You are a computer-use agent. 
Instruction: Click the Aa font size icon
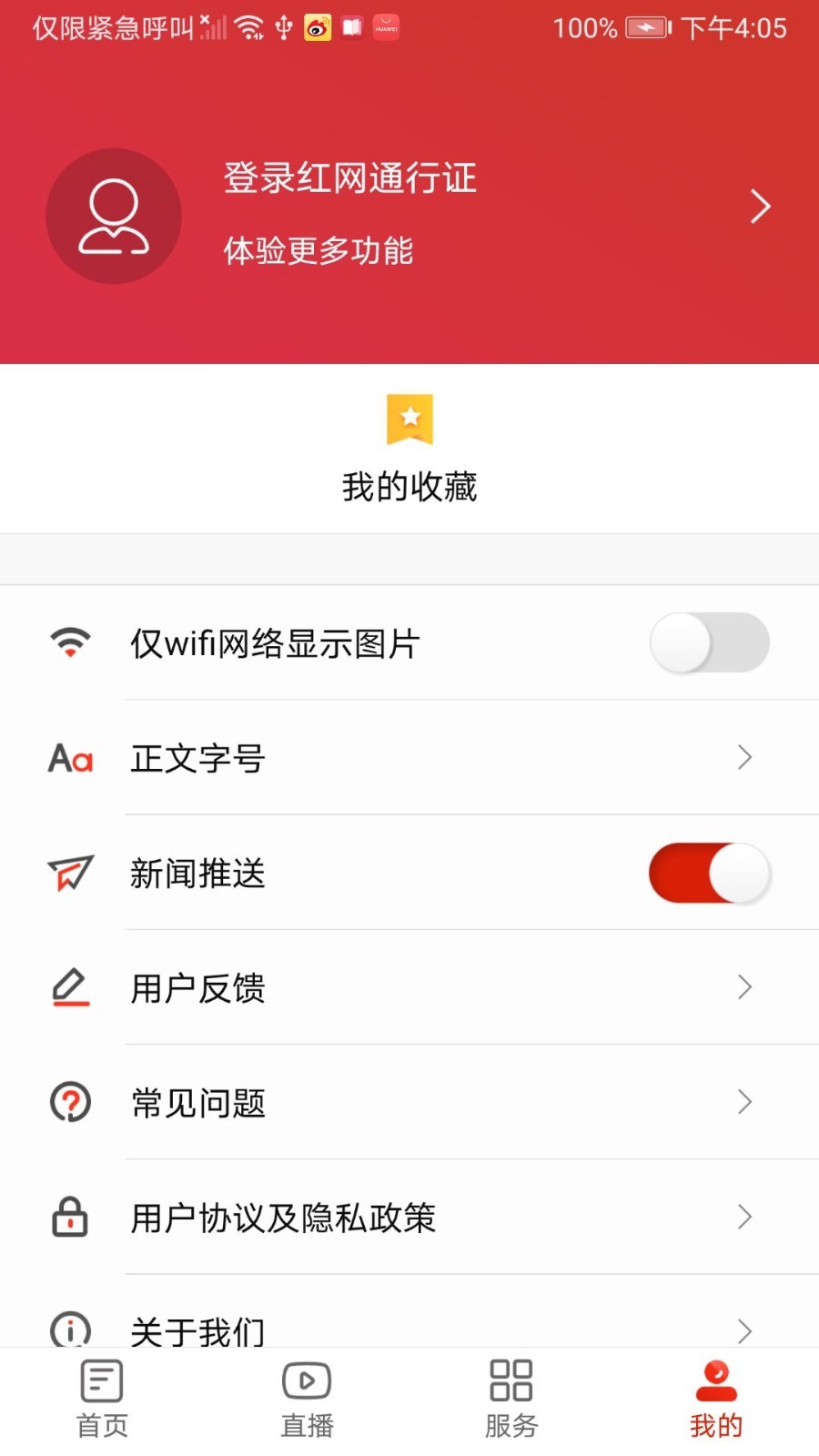click(x=69, y=758)
